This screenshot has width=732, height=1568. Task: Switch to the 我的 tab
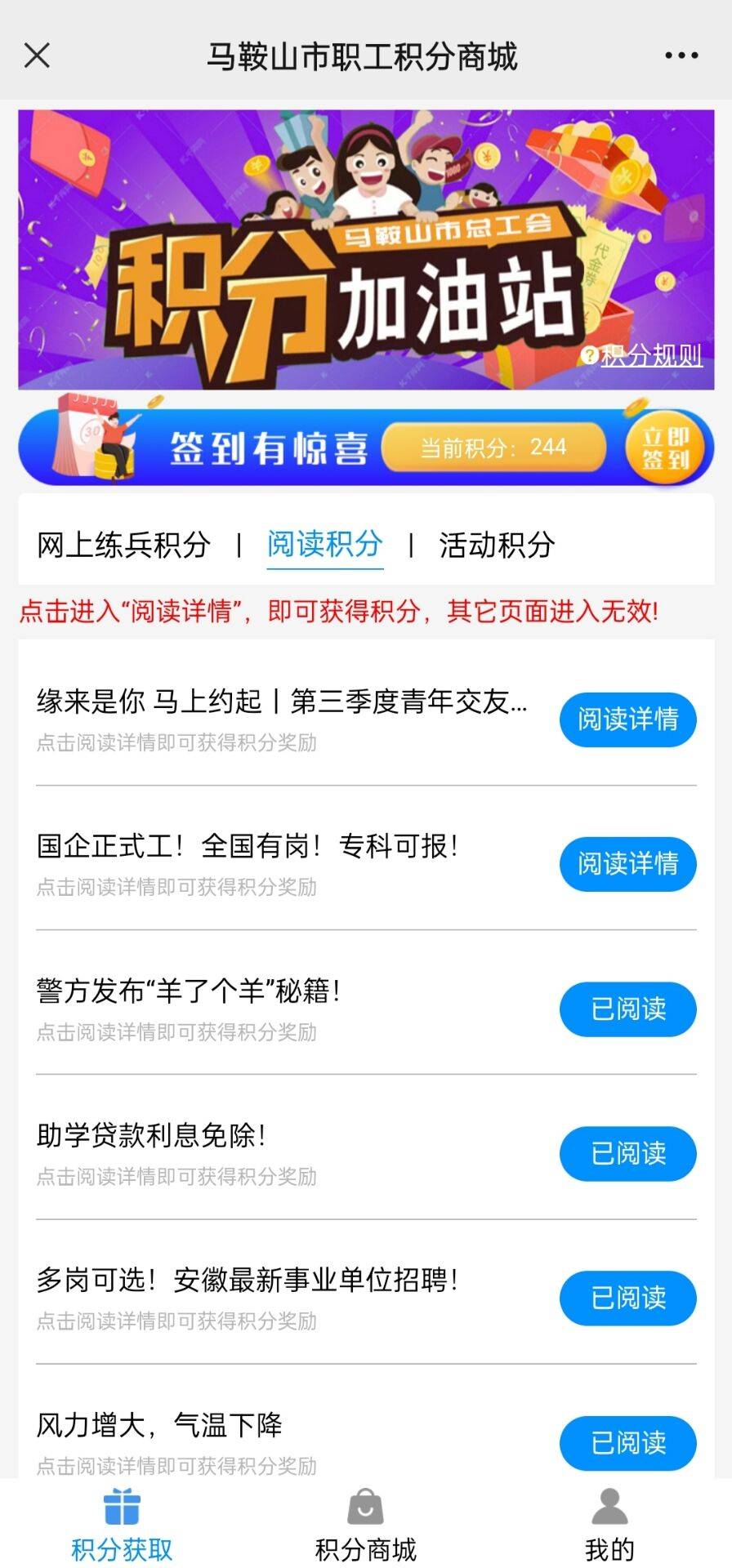pyautogui.click(x=609, y=1526)
